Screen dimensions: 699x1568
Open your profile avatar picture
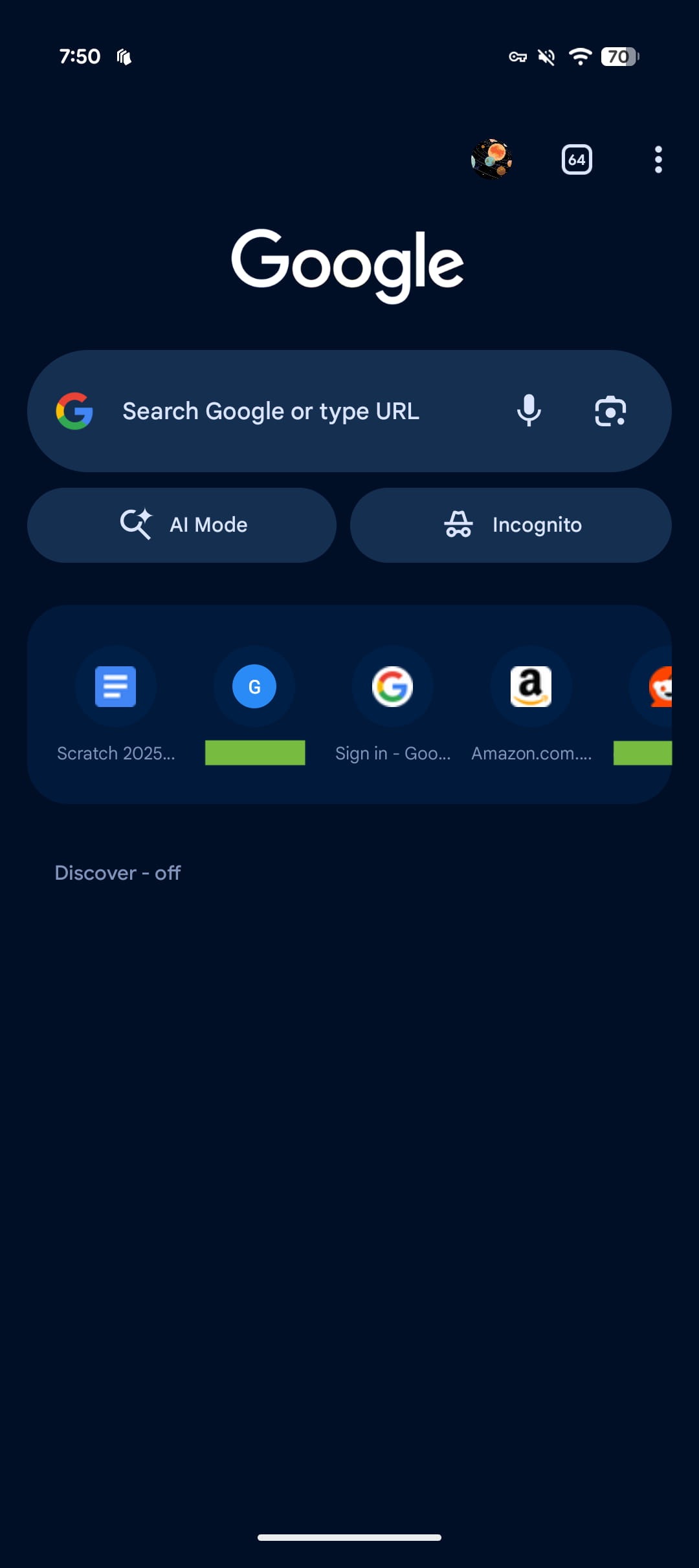[x=493, y=160]
